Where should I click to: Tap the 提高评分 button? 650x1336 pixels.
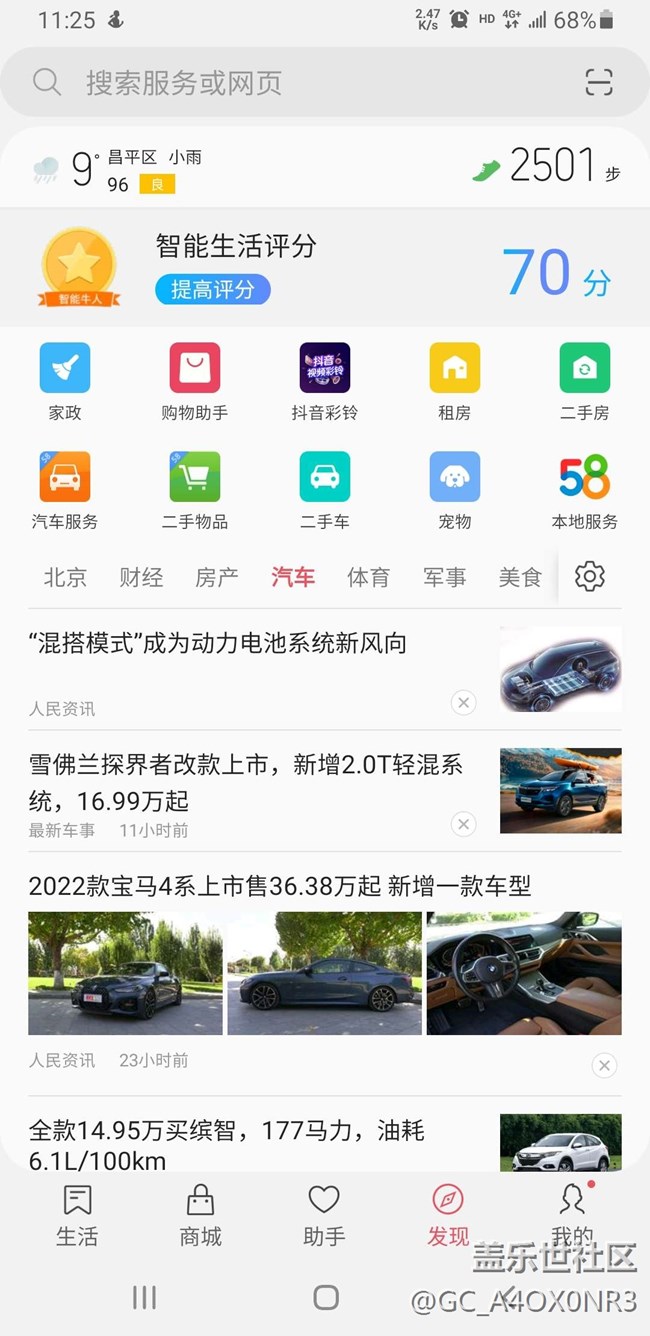coord(213,290)
